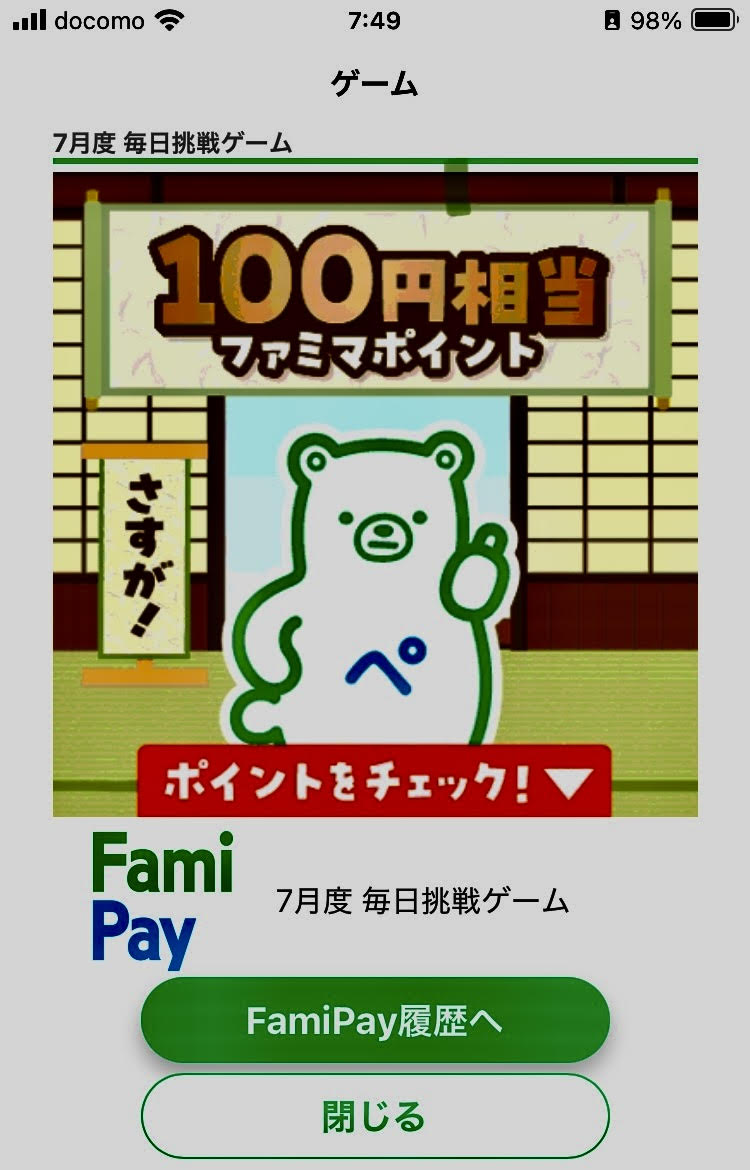Tap the ポイントをチェック! banner
This screenshot has width=750, height=1170.
pyautogui.click(x=373, y=782)
